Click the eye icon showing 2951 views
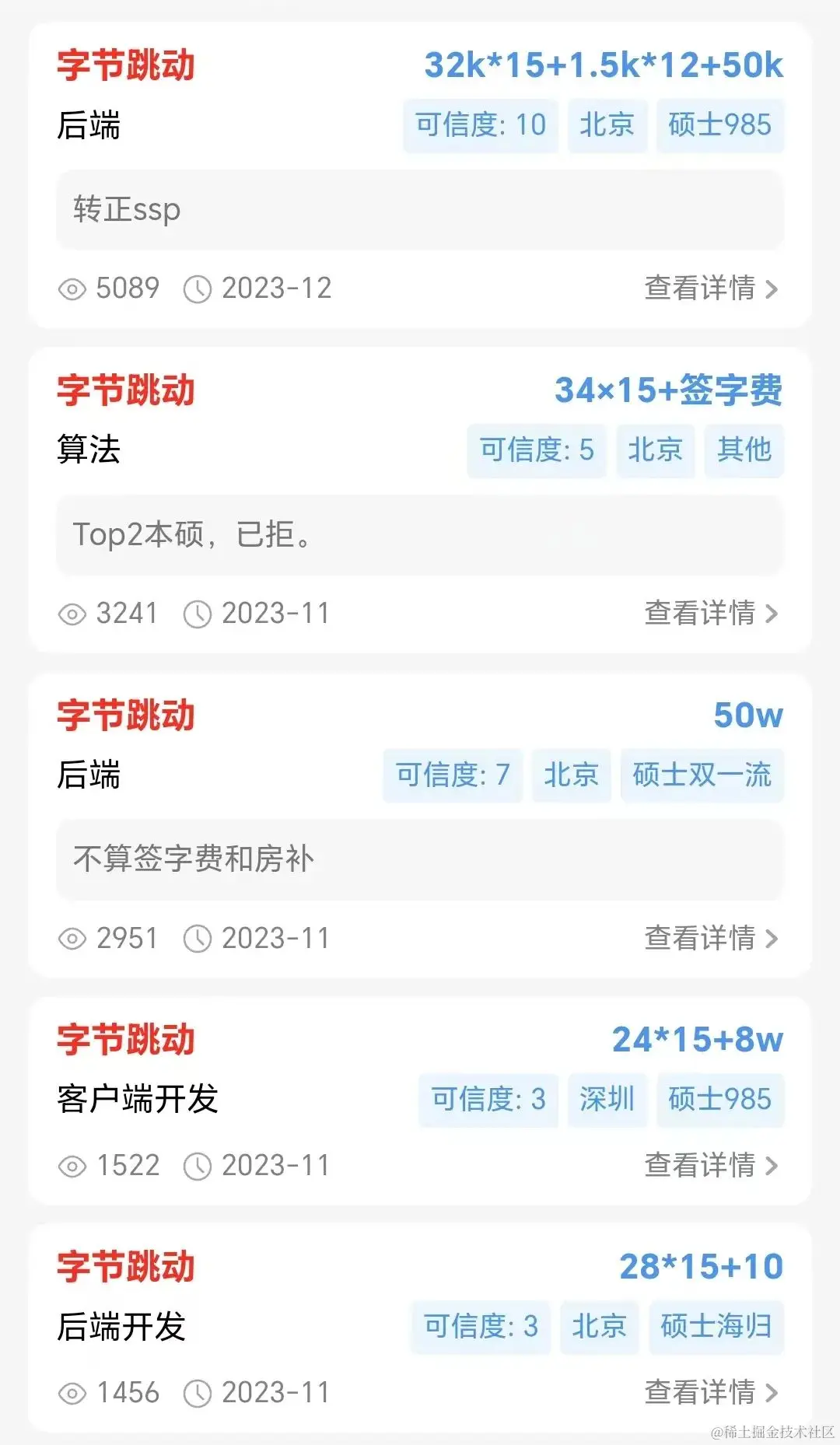The width and height of the screenshot is (840, 1445). click(74, 939)
